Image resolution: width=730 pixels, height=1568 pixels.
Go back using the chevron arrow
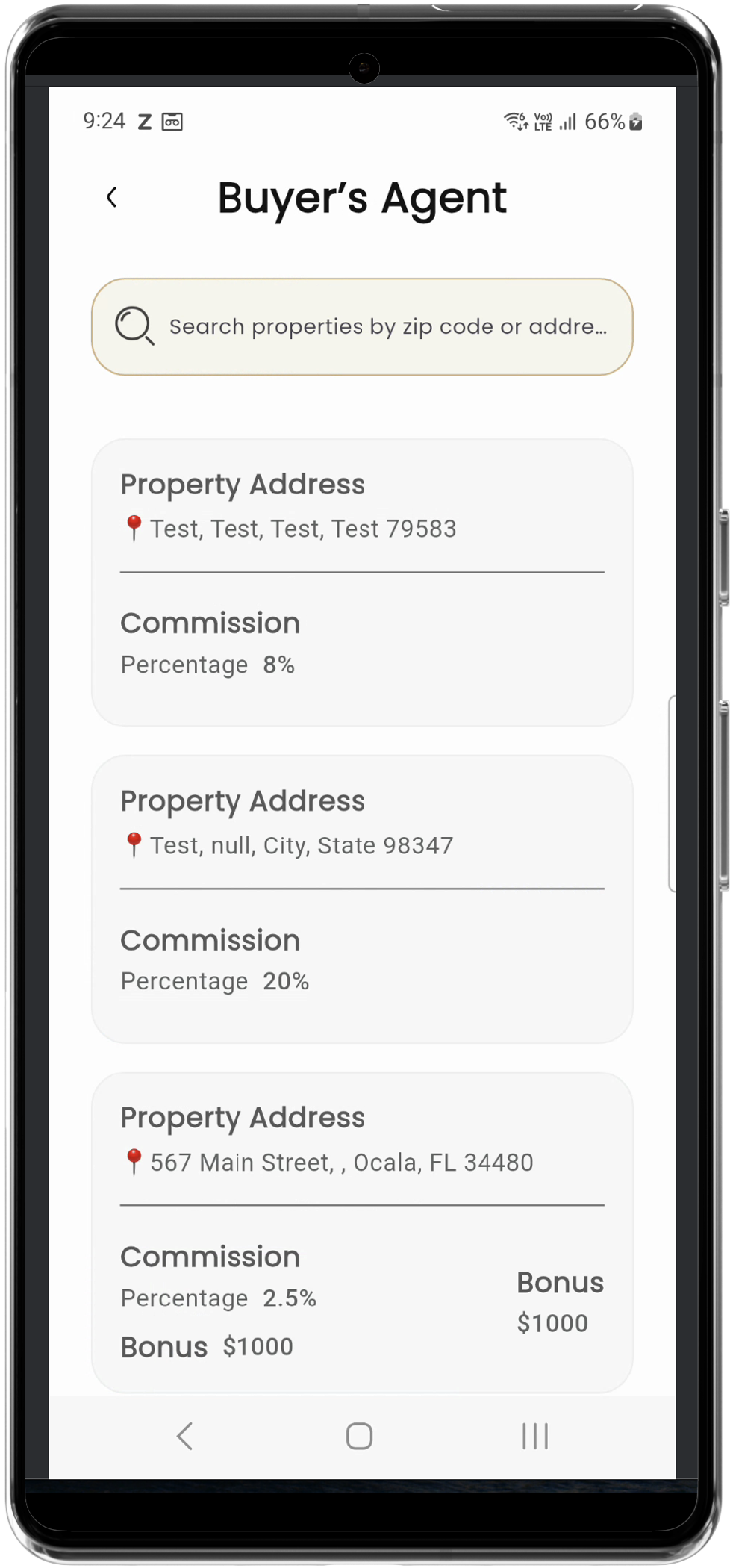click(112, 197)
